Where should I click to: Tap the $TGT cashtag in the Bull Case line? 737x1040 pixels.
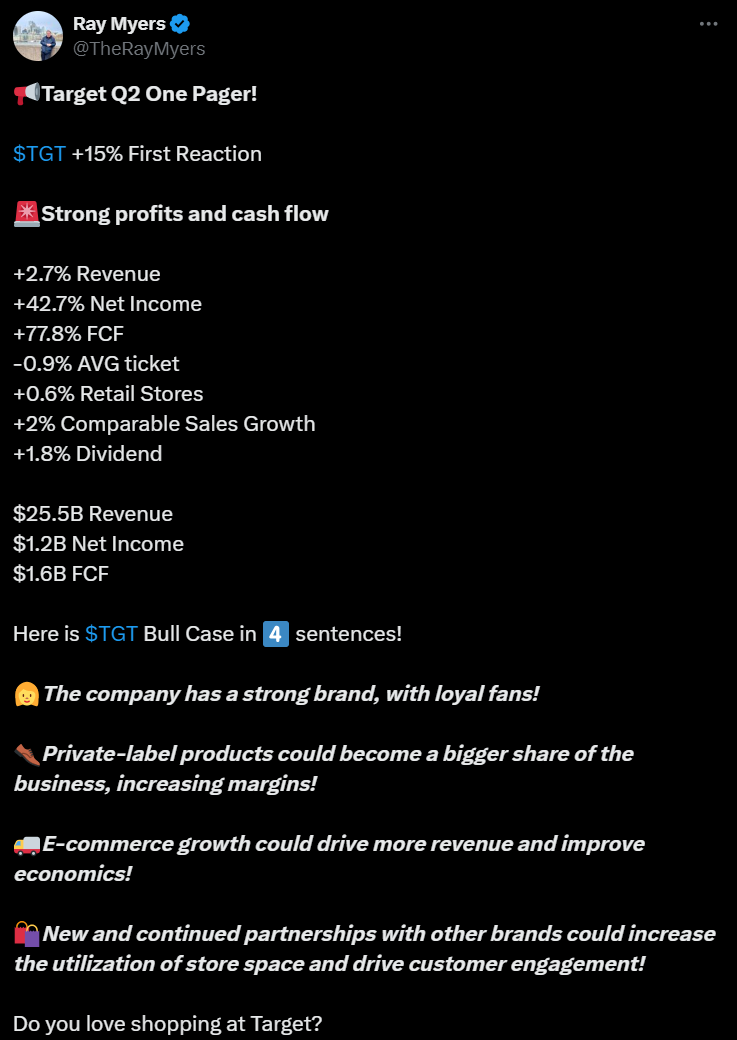click(111, 634)
